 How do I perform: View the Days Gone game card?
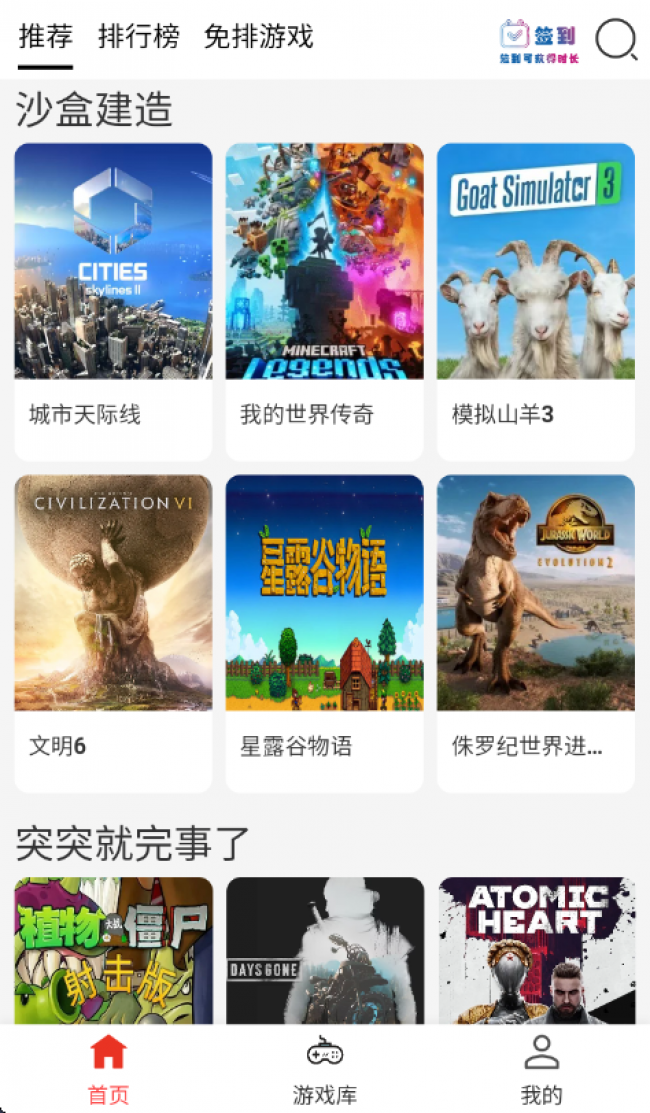click(x=324, y=950)
